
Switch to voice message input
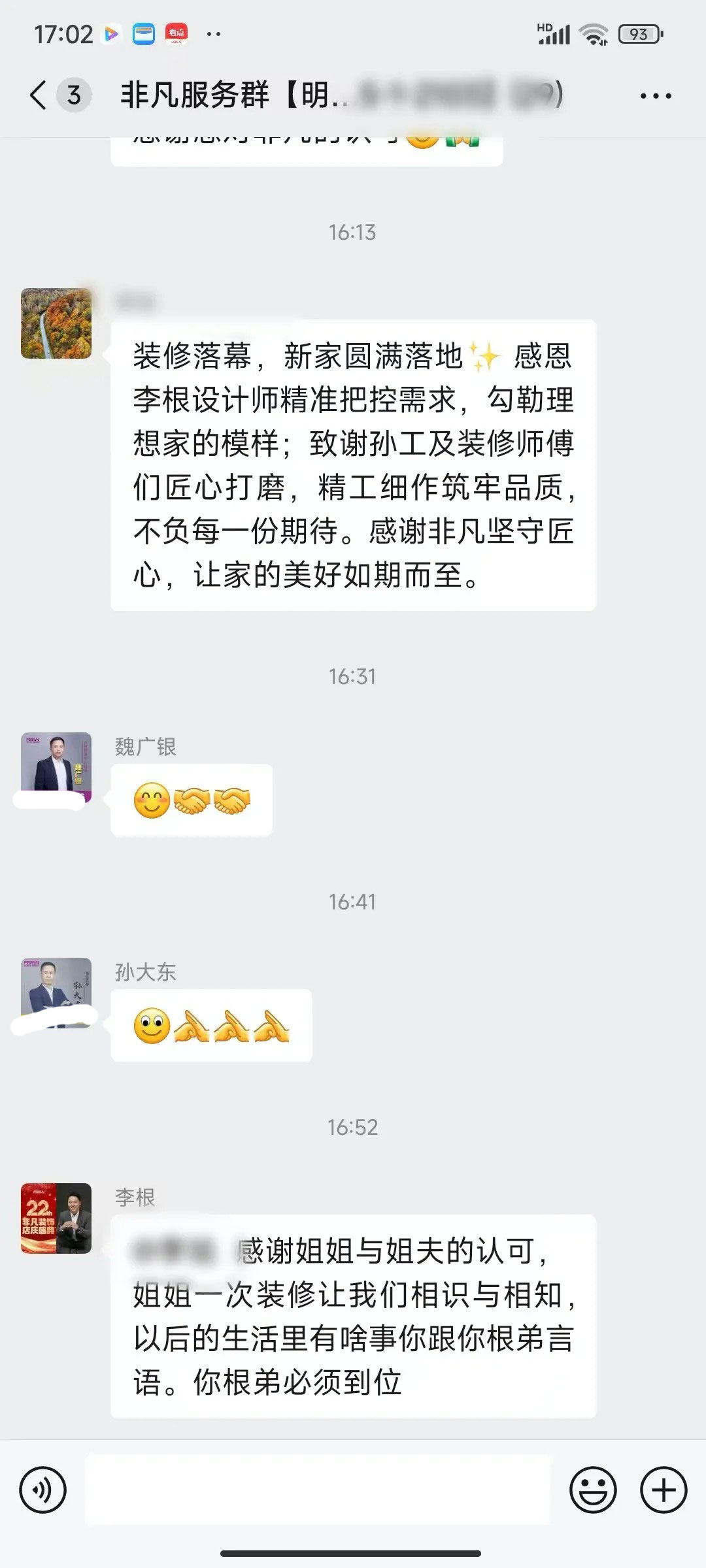43,1490
